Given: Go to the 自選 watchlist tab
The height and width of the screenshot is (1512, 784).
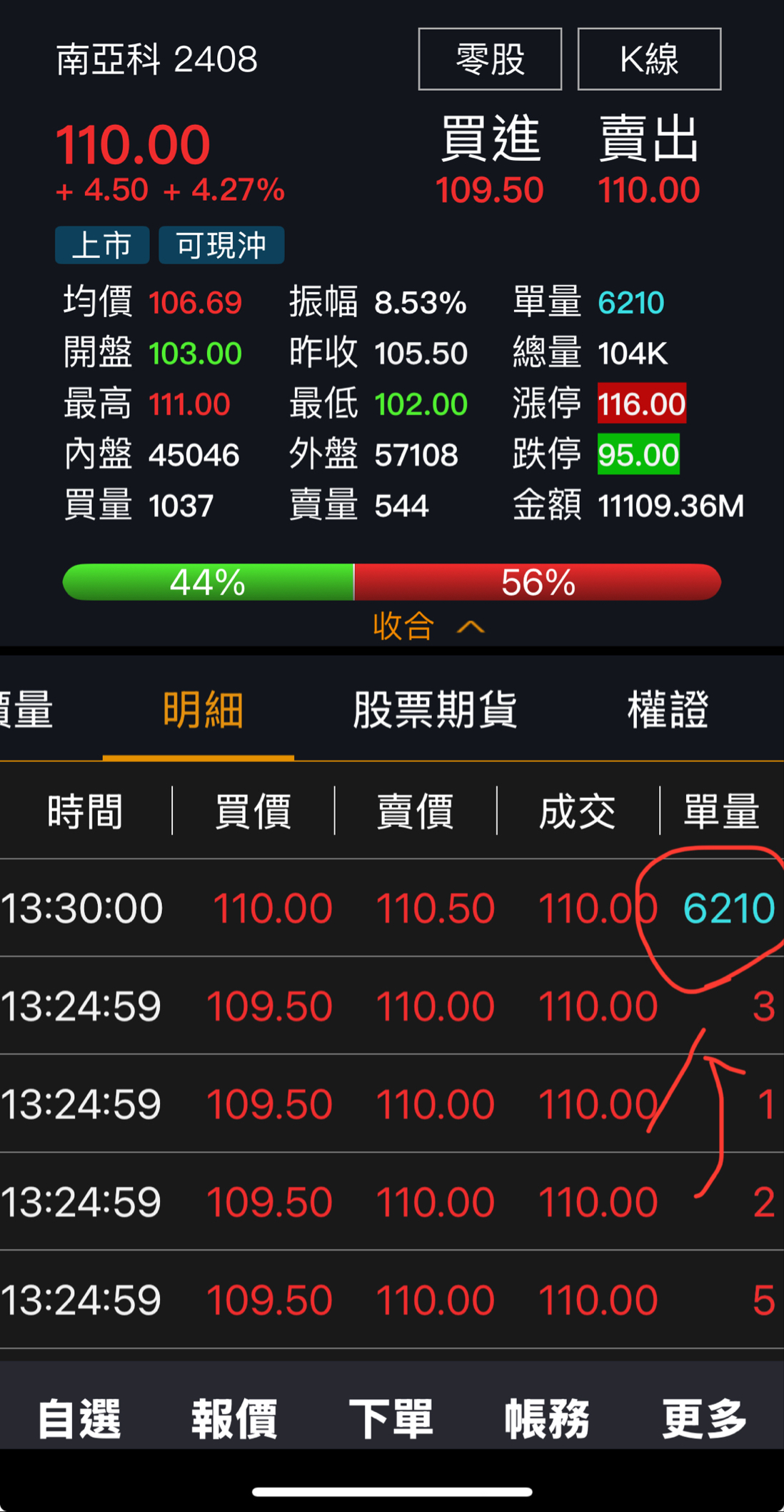Looking at the screenshot, I should [x=79, y=1418].
